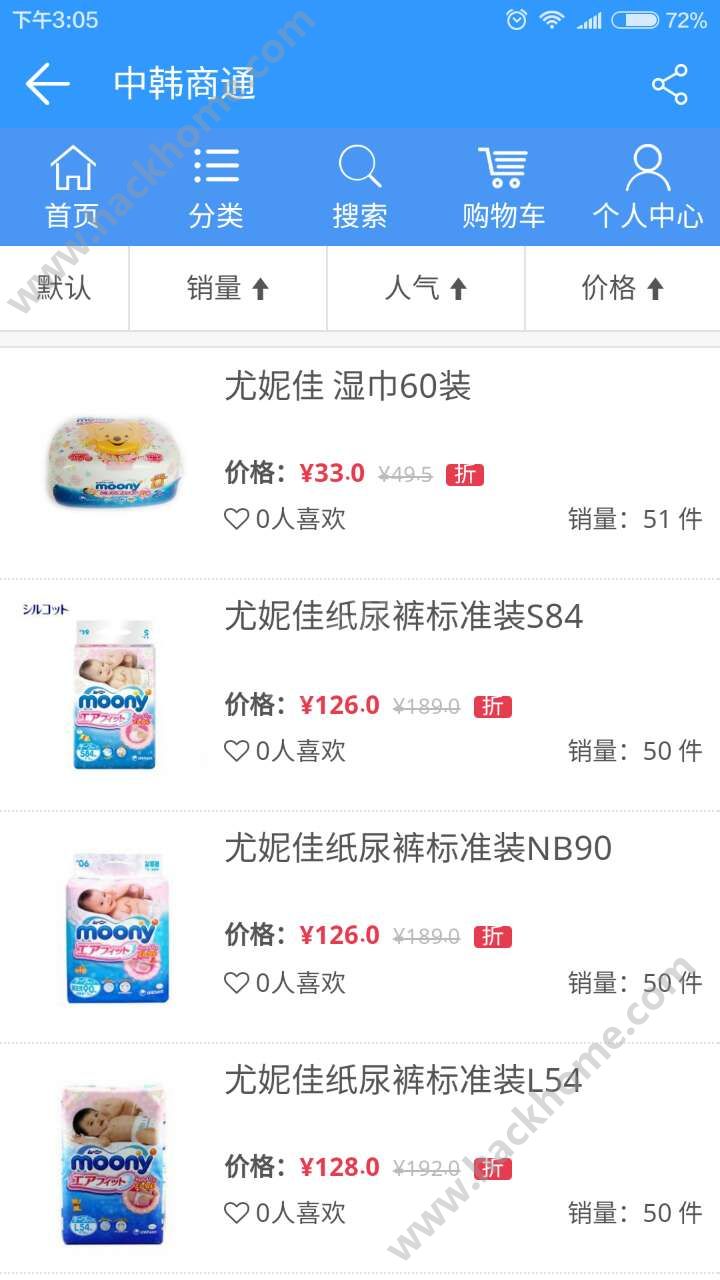This screenshot has height=1280, width=720.
Task: Share this page via the share icon
Action: [x=669, y=85]
